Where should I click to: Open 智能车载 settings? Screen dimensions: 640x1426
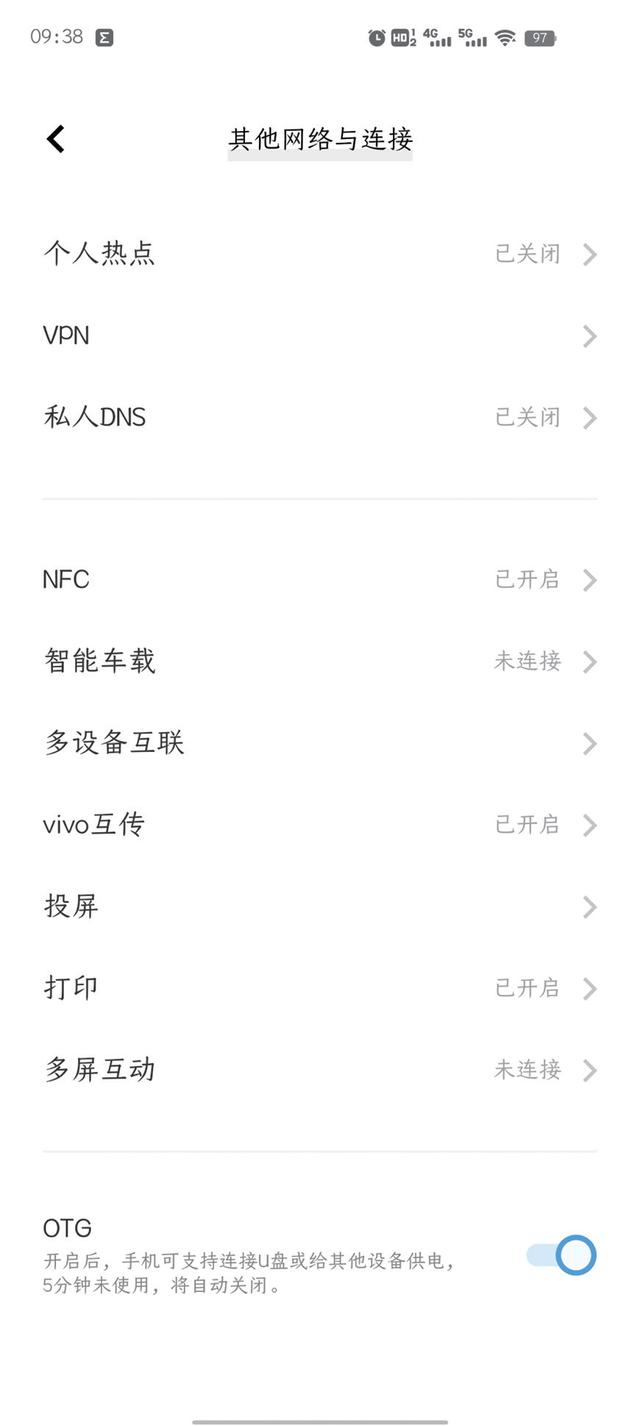[320, 661]
